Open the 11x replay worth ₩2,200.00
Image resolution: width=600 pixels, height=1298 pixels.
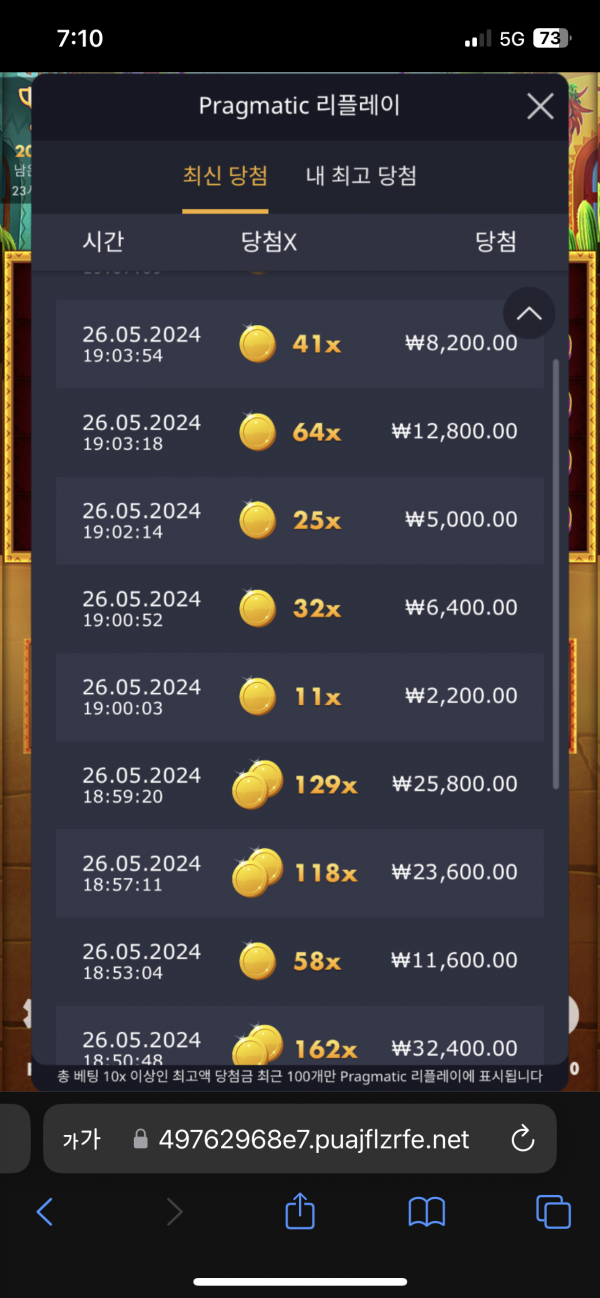click(300, 696)
